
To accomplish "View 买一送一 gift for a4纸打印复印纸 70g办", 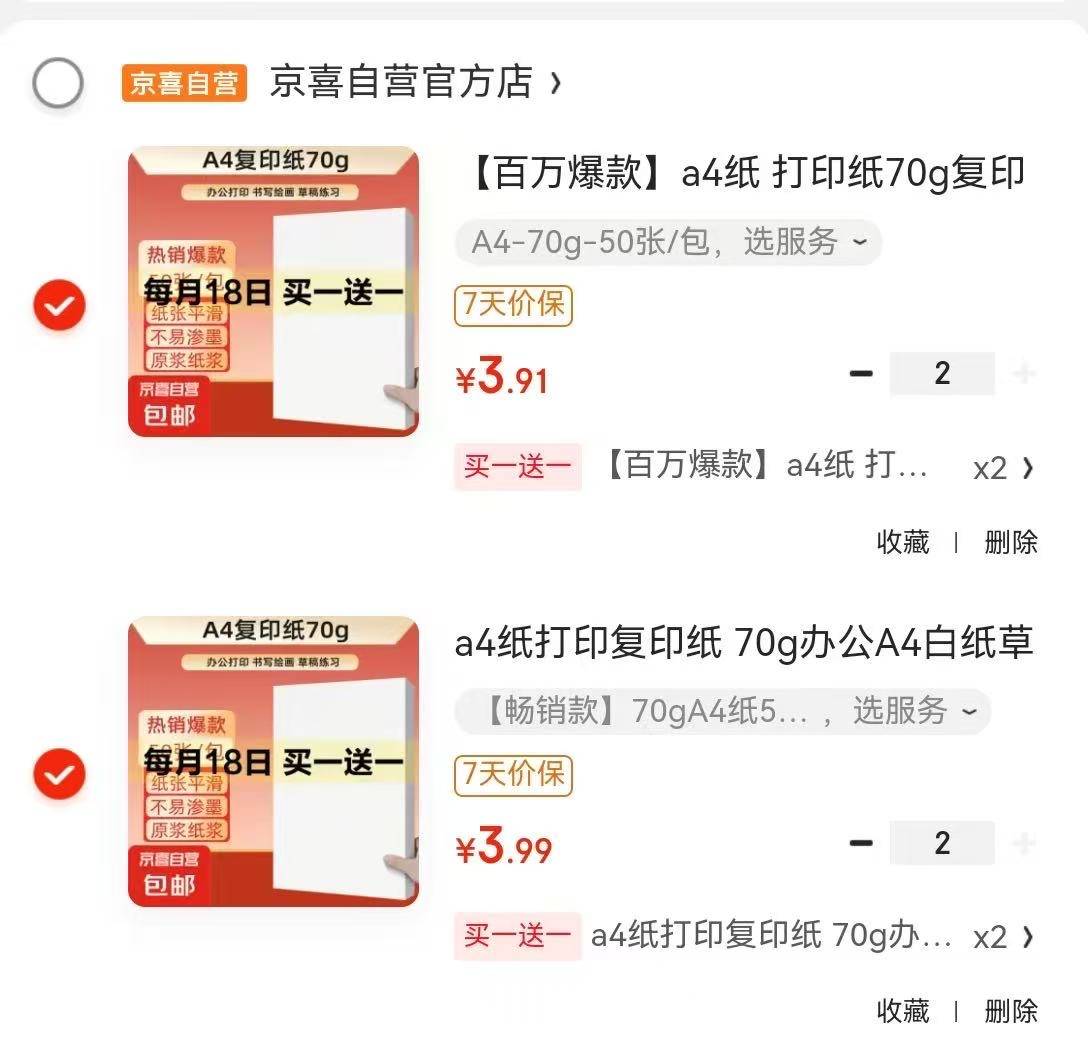I will pos(745,936).
